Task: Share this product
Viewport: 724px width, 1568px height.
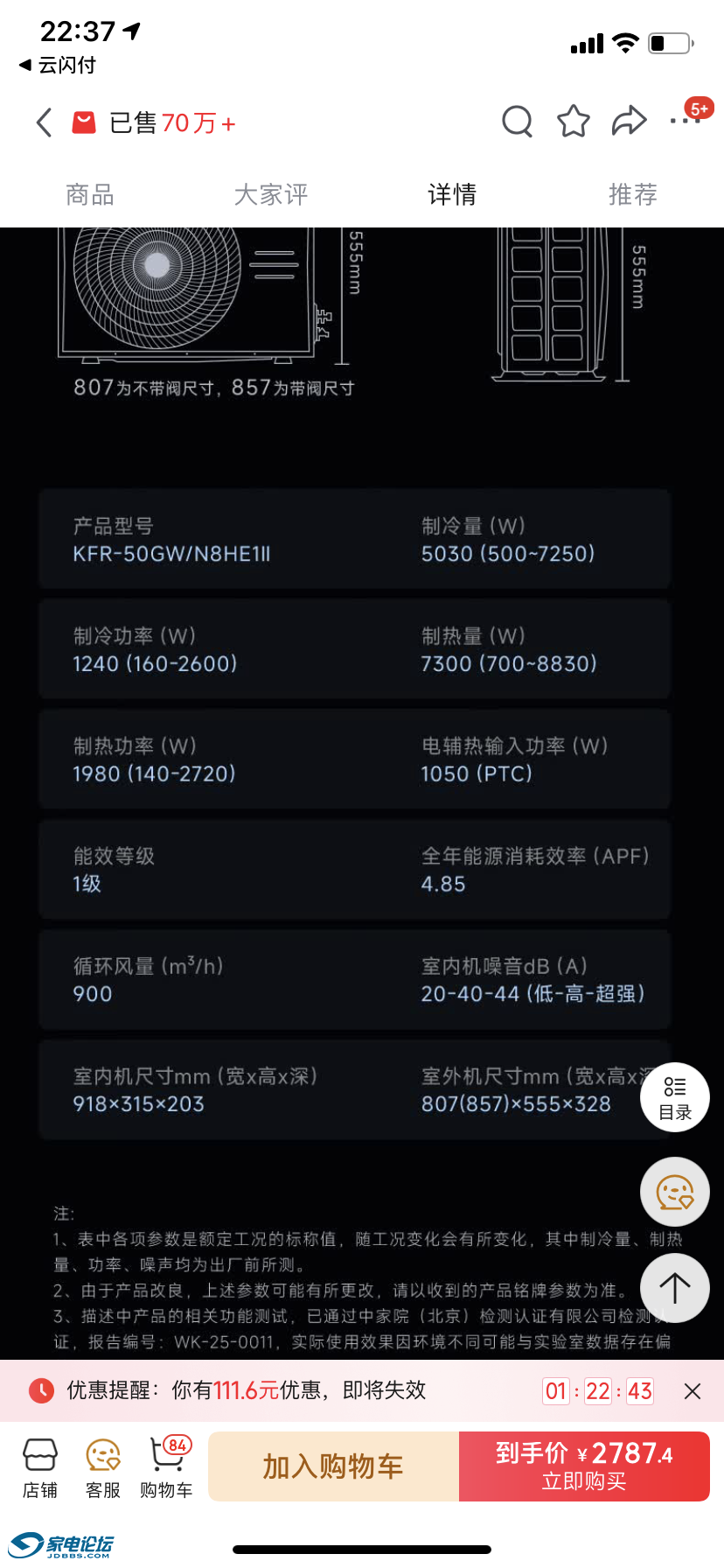Action: coord(629,122)
